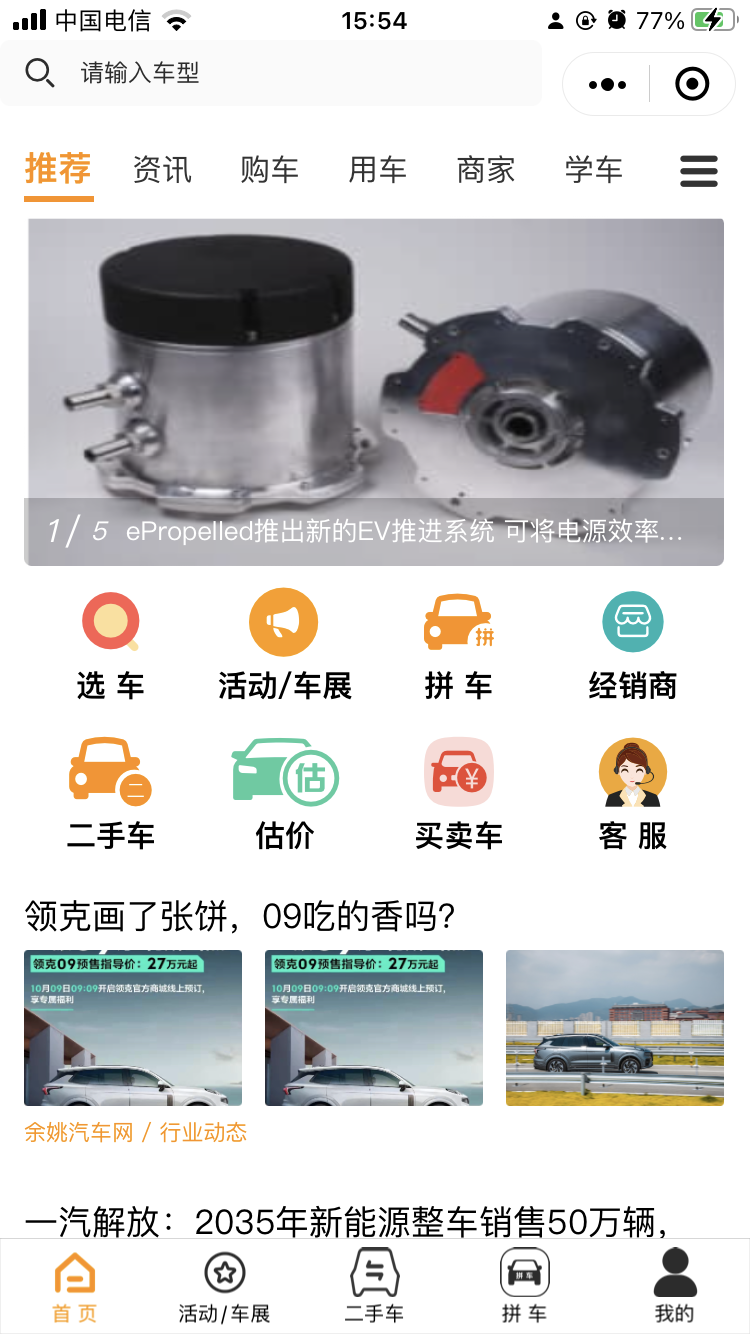Open the mini program three-dot menu

tap(607, 85)
